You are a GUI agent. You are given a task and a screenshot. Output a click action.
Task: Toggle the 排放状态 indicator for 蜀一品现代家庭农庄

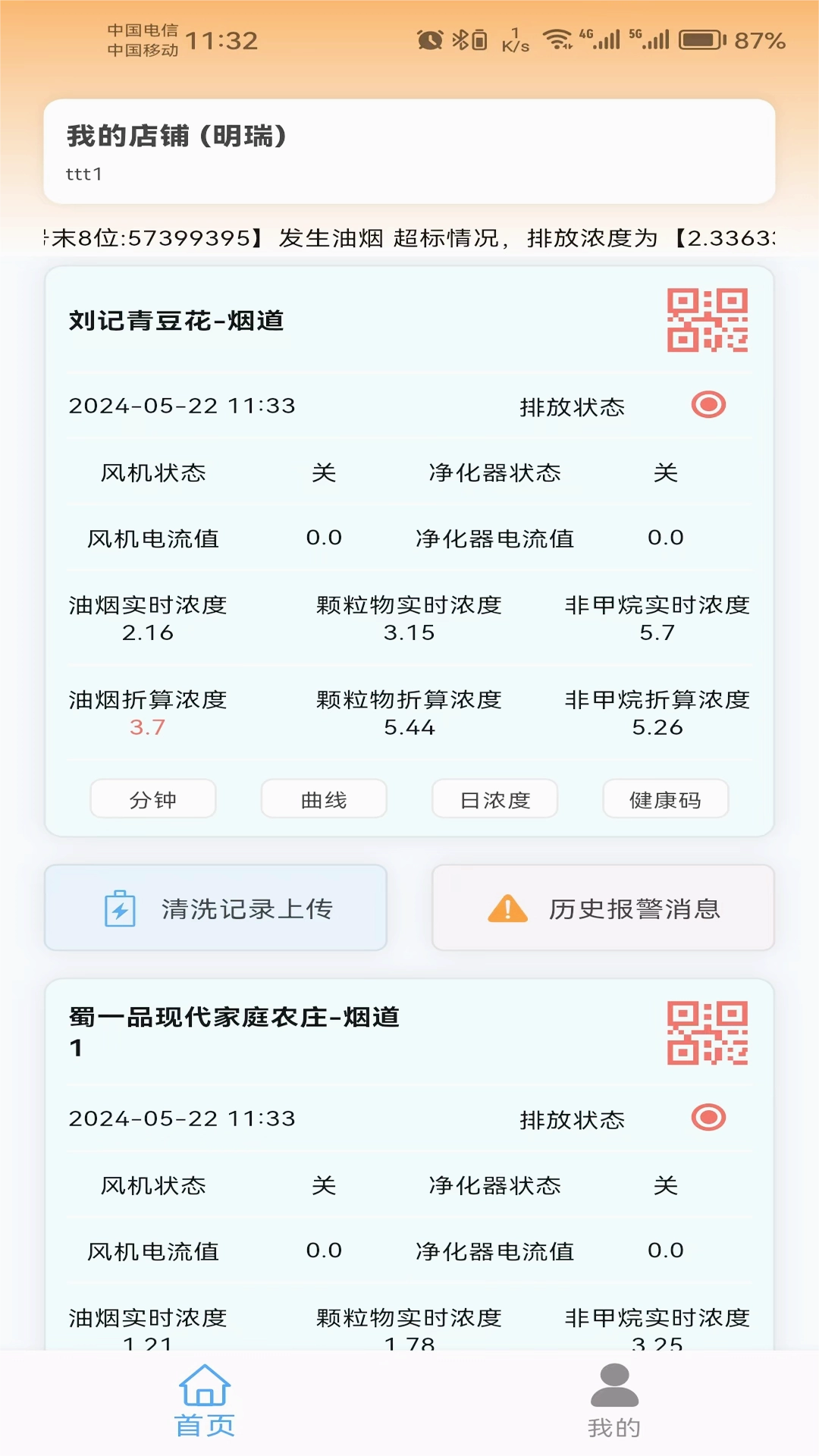pyautogui.click(x=708, y=1117)
